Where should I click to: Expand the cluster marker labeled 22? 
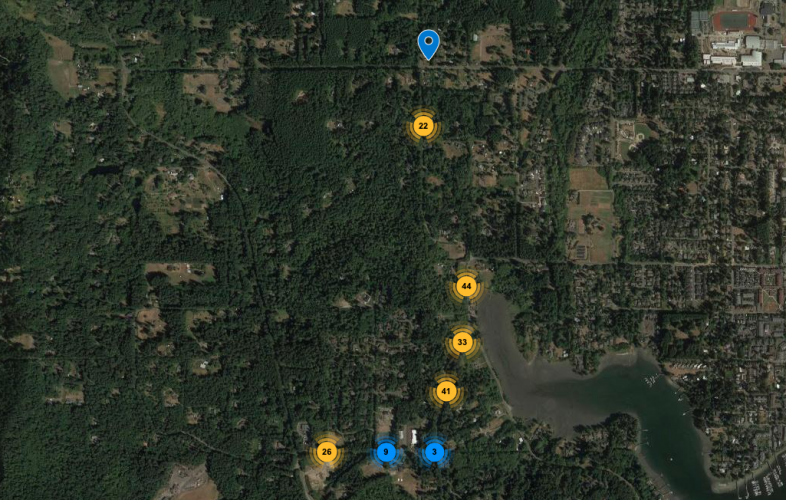click(423, 126)
